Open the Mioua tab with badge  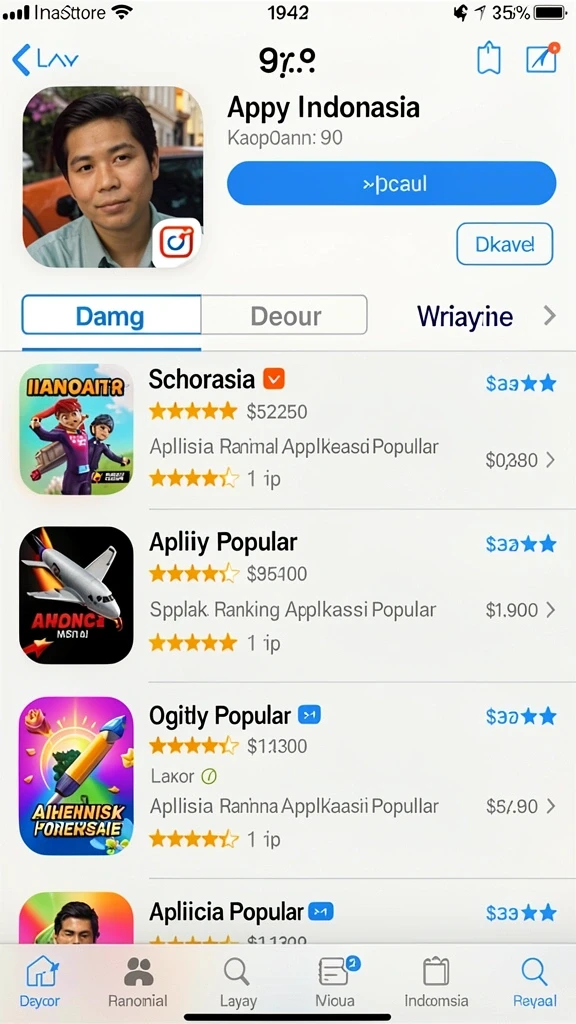[x=336, y=982]
